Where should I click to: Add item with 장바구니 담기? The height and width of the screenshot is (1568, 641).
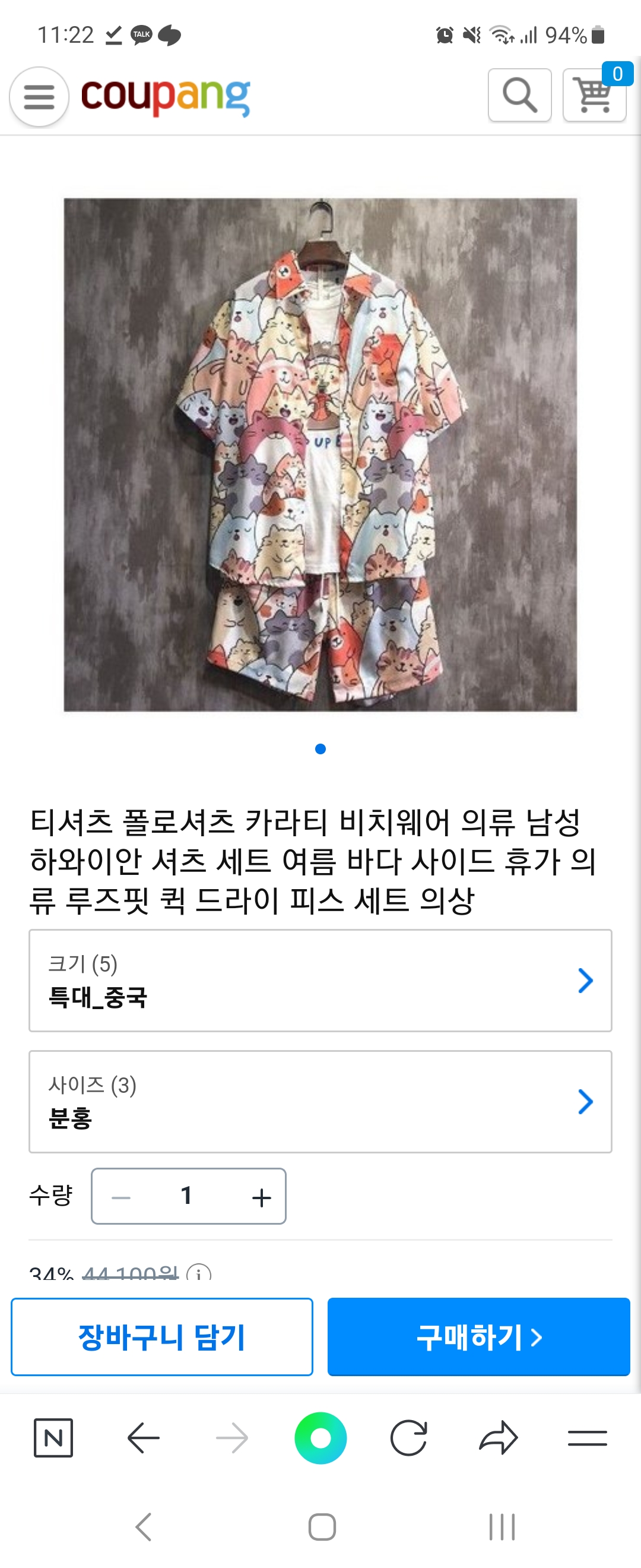click(x=162, y=1337)
